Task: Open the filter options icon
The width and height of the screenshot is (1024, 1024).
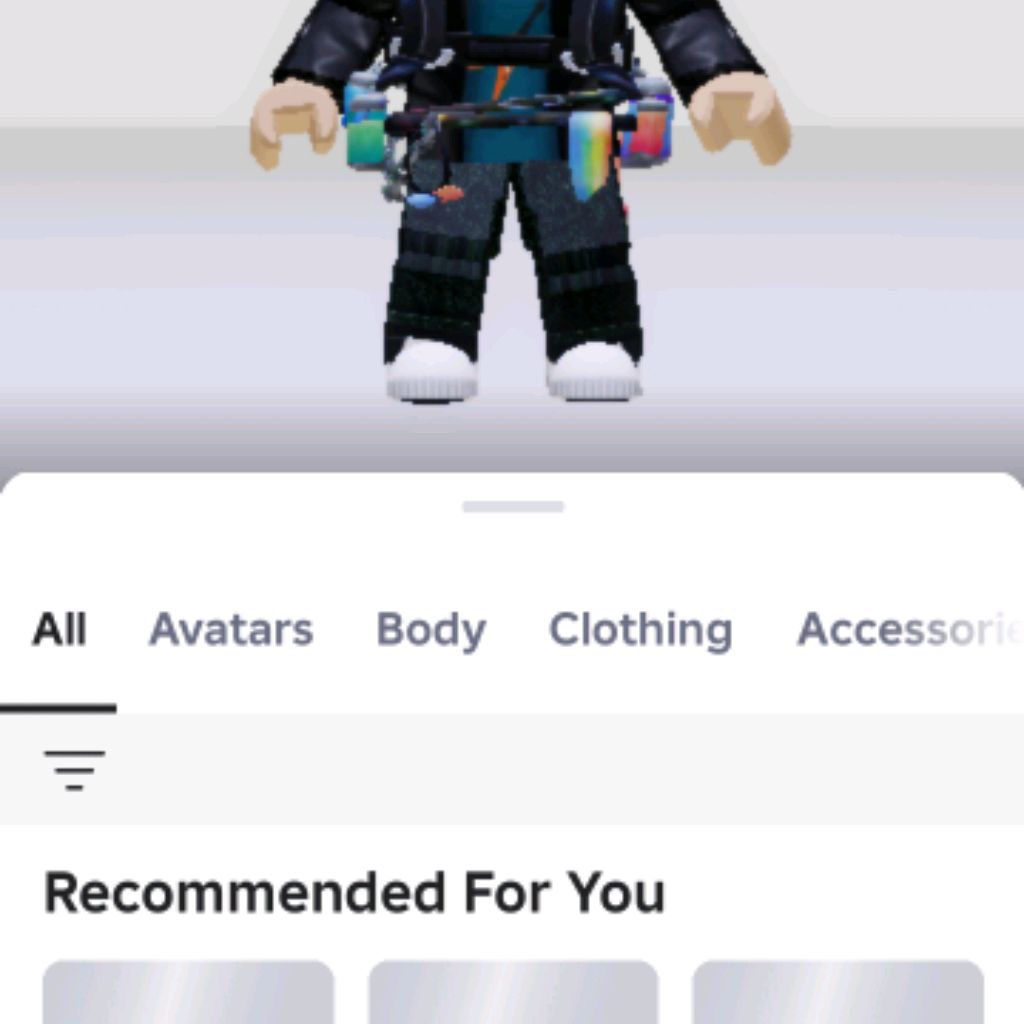Action: 74,769
